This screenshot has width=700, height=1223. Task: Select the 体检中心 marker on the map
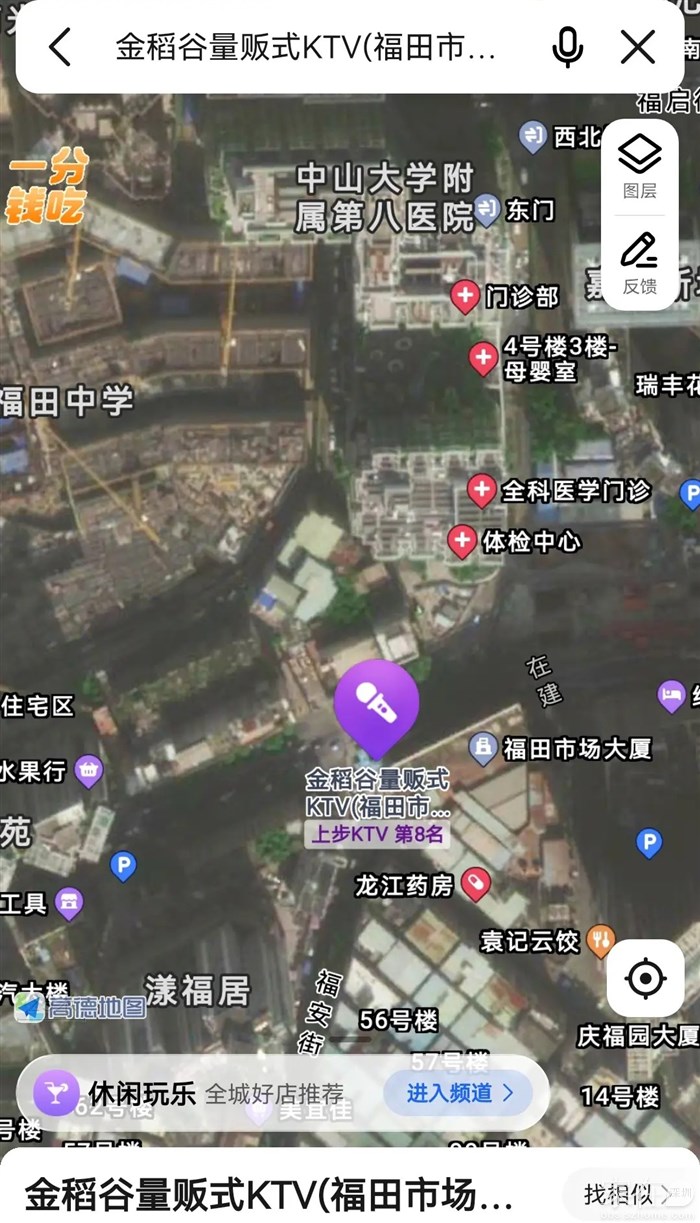click(x=462, y=541)
